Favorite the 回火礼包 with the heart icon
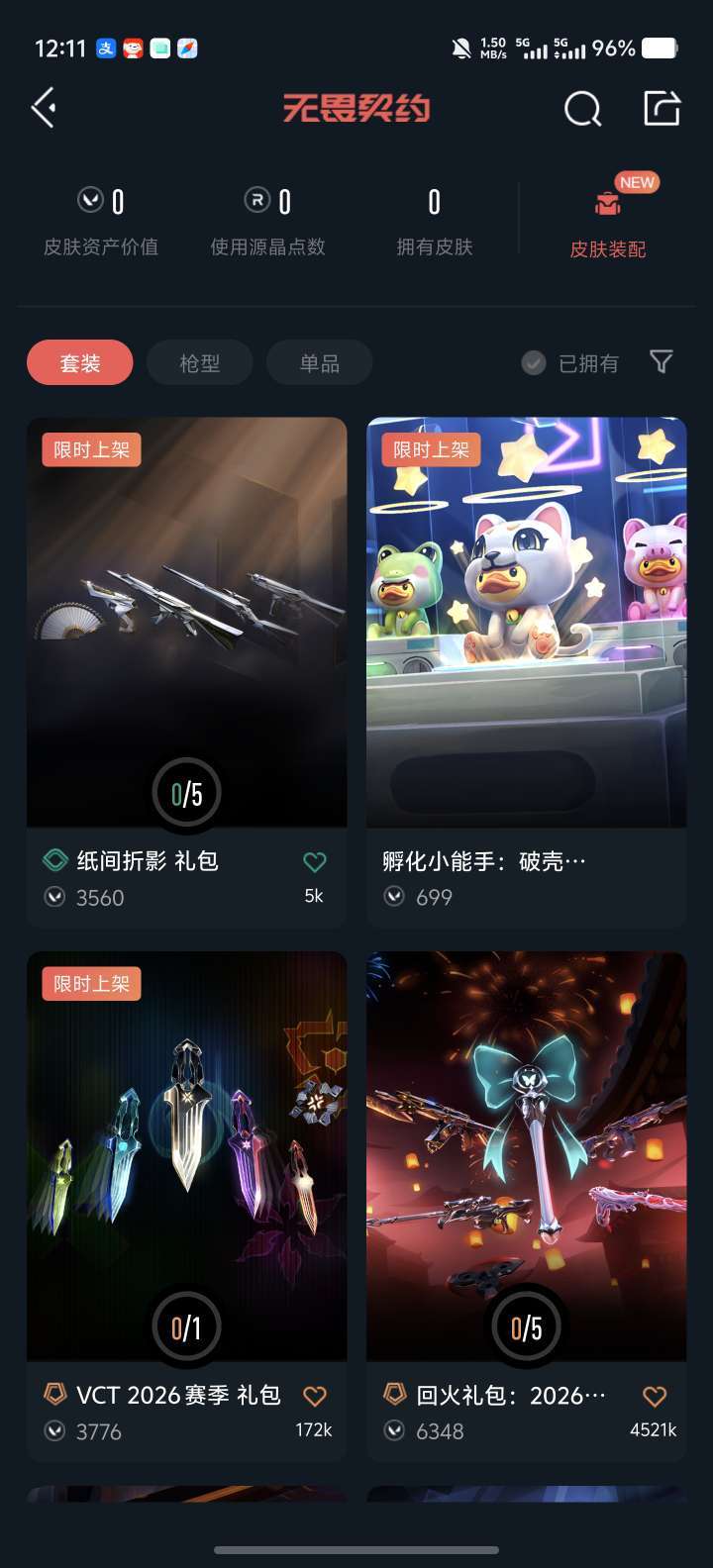713x1568 pixels. click(x=654, y=1395)
